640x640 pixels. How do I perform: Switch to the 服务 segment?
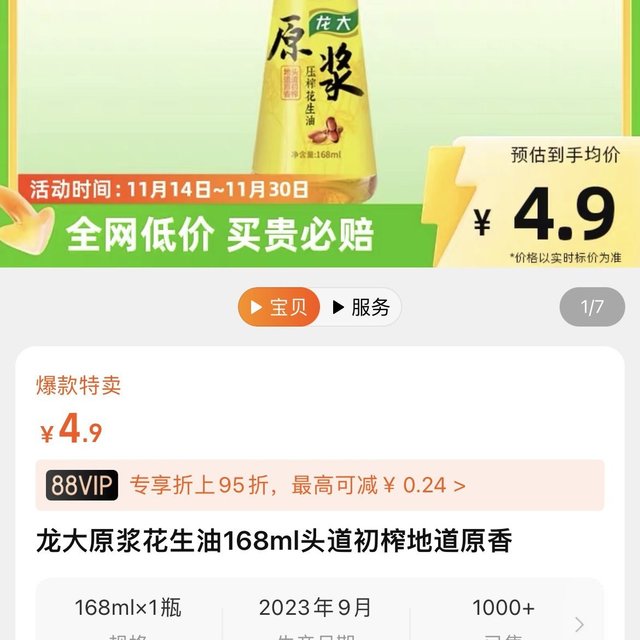pyautogui.click(x=360, y=307)
